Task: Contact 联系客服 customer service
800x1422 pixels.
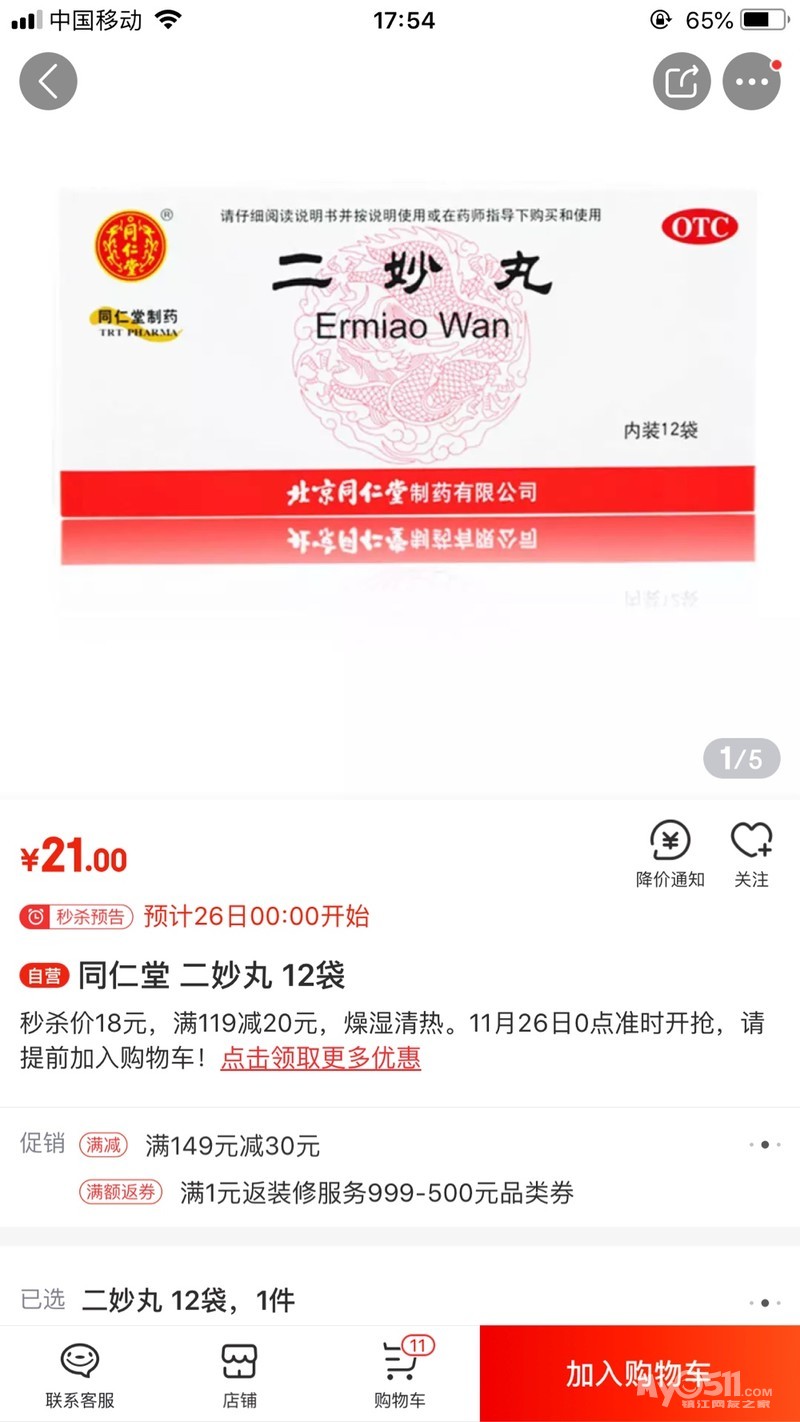Action: 80,1376
